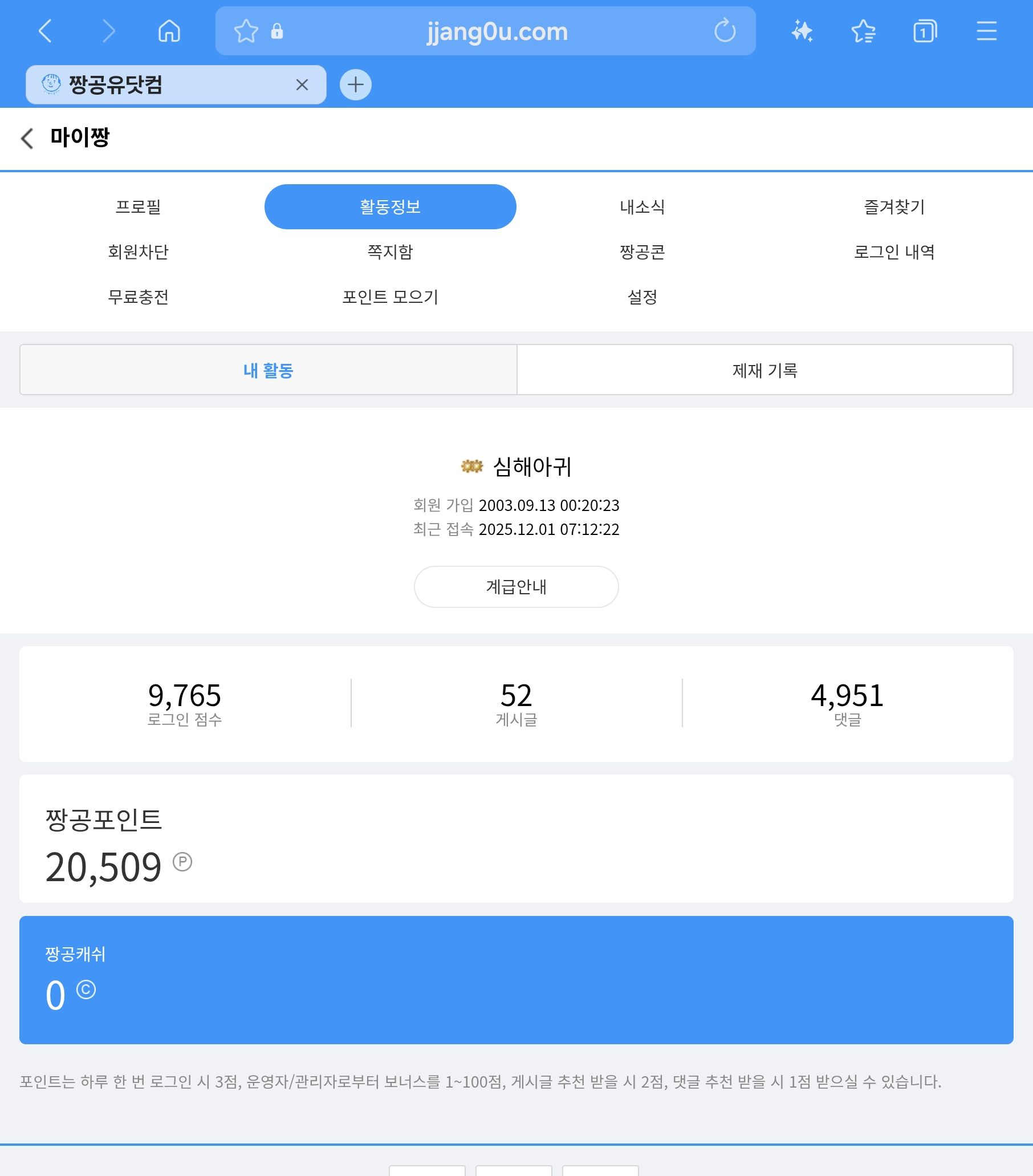The height and width of the screenshot is (1176, 1033).
Task: Open the 짱공콘 section
Action: point(642,252)
